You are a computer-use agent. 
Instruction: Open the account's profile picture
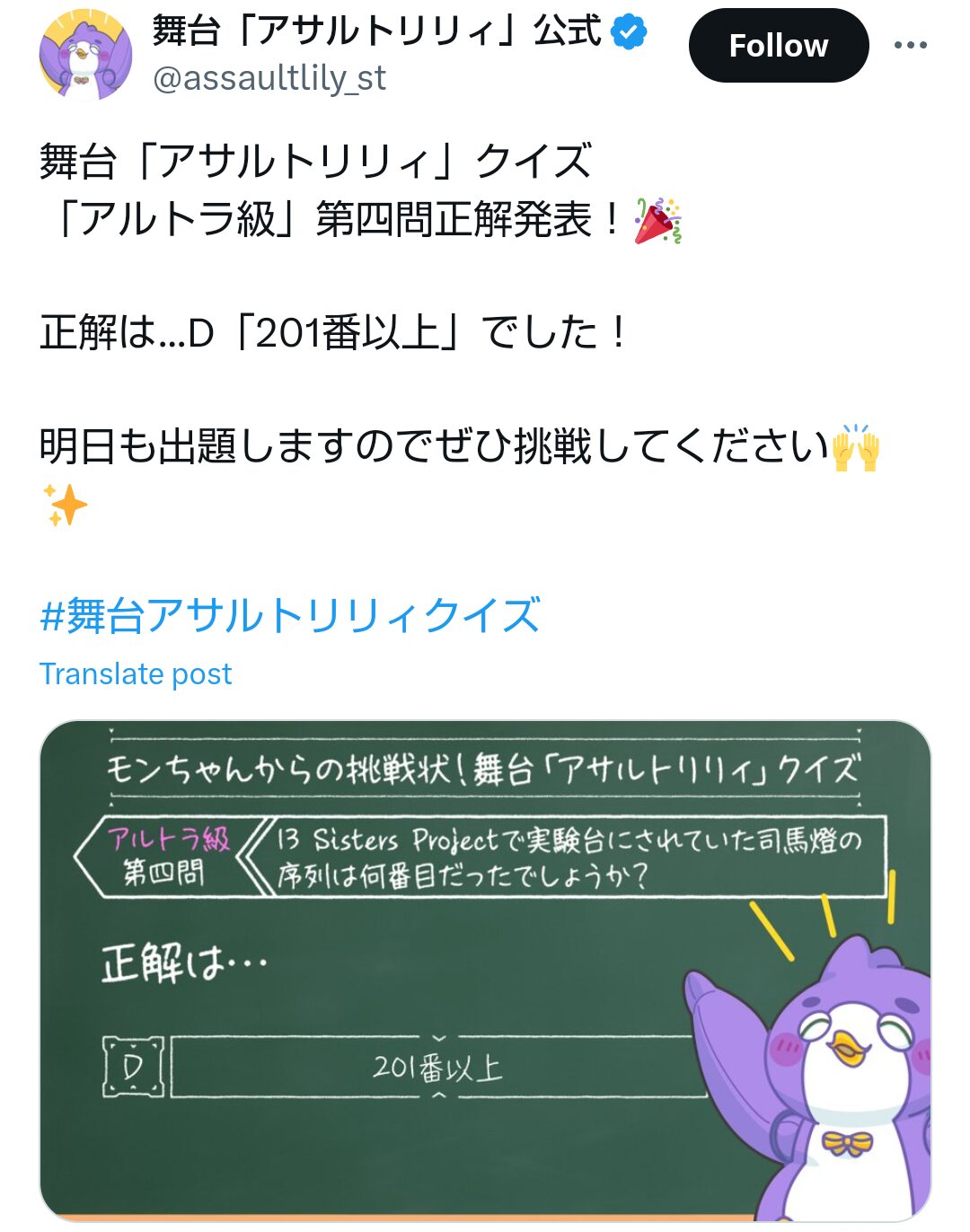point(84,56)
